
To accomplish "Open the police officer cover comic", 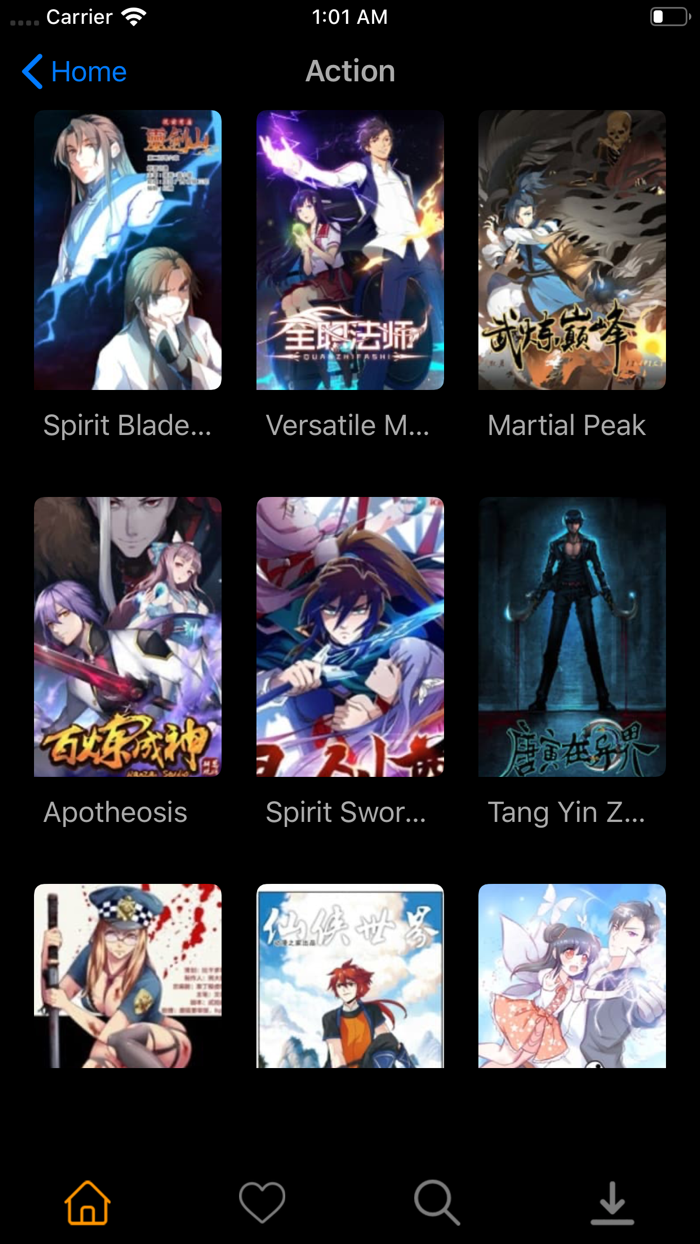I will pyautogui.click(x=128, y=975).
